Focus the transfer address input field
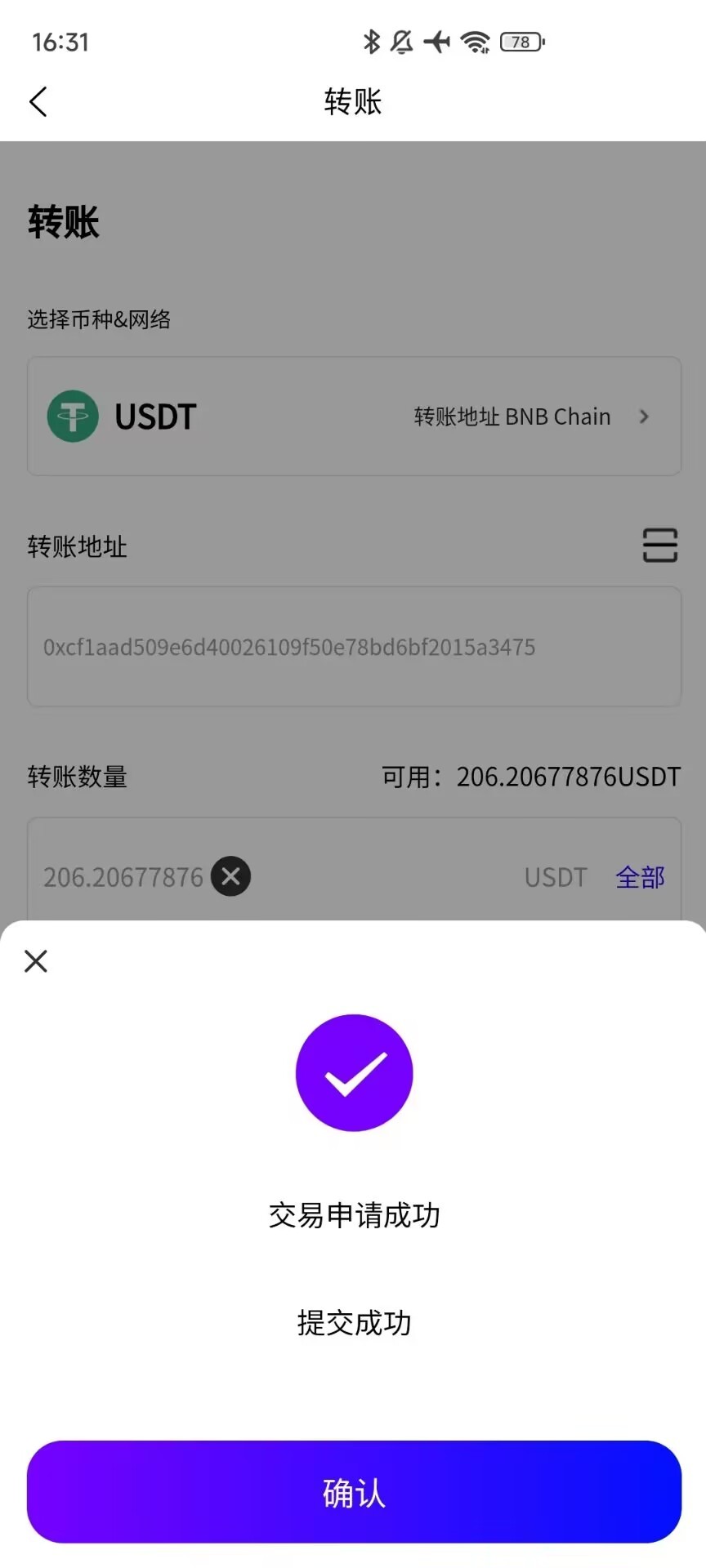The height and width of the screenshot is (1568, 706). coord(353,647)
